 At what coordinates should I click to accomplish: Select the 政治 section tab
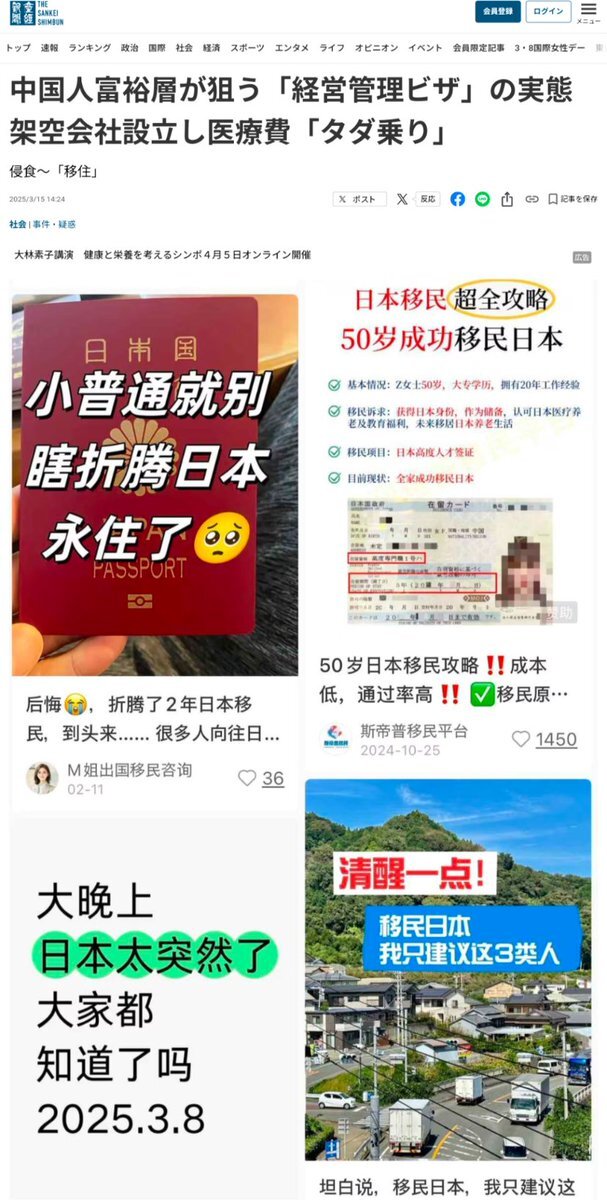[x=129, y=47]
